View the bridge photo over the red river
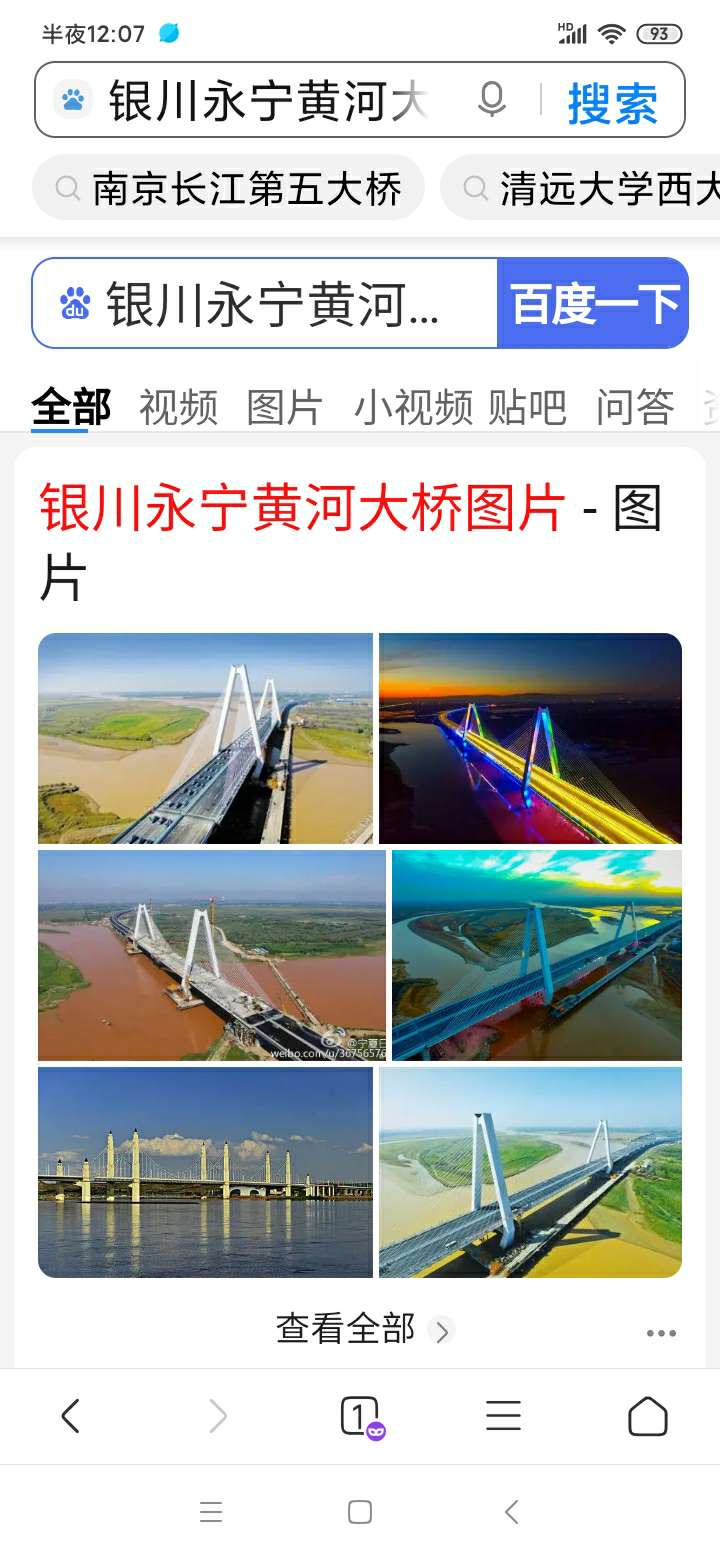Viewport: 720px width, 1560px height. pos(211,955)
